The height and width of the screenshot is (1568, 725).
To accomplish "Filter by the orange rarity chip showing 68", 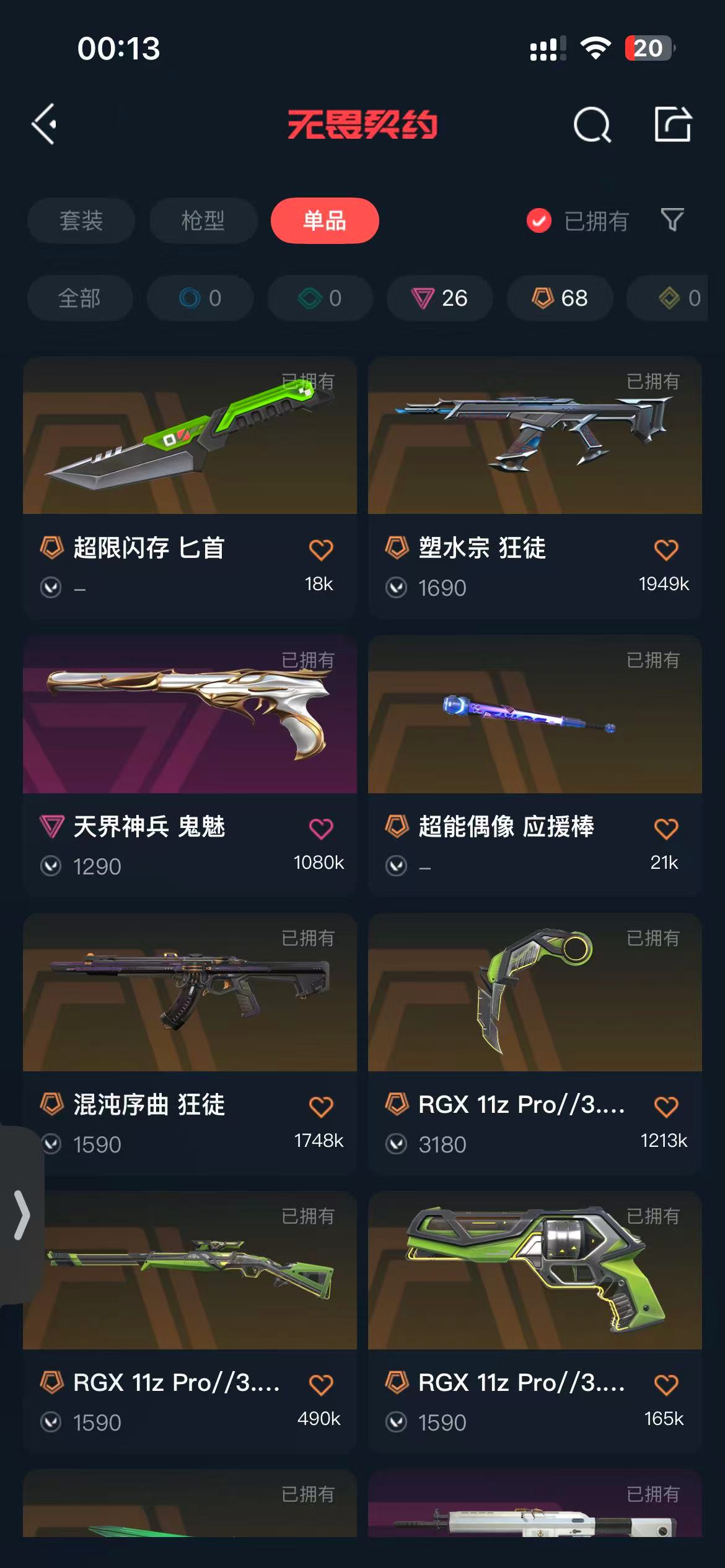I will (560, 298).
